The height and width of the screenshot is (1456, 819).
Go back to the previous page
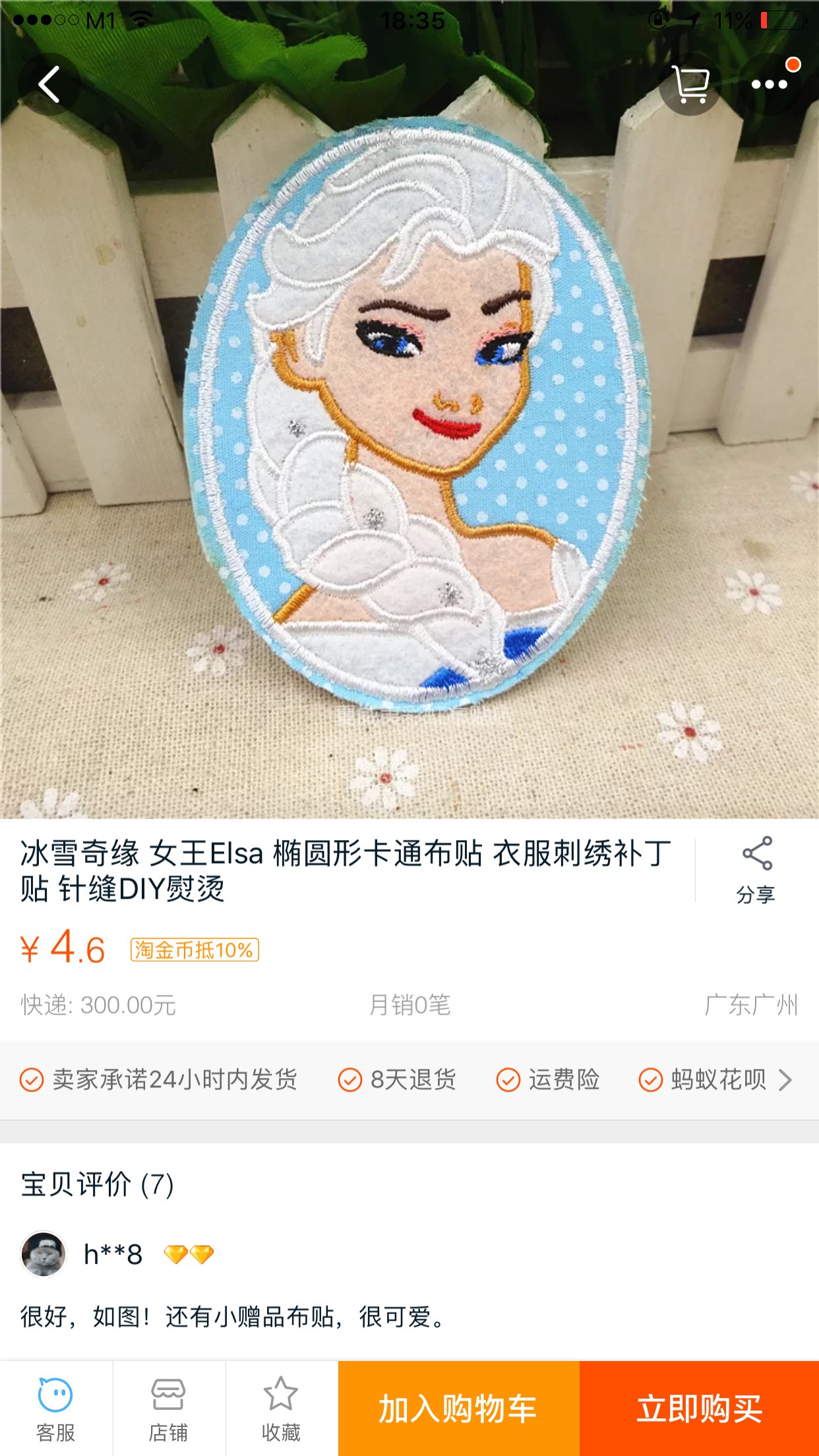pos(49,84)
